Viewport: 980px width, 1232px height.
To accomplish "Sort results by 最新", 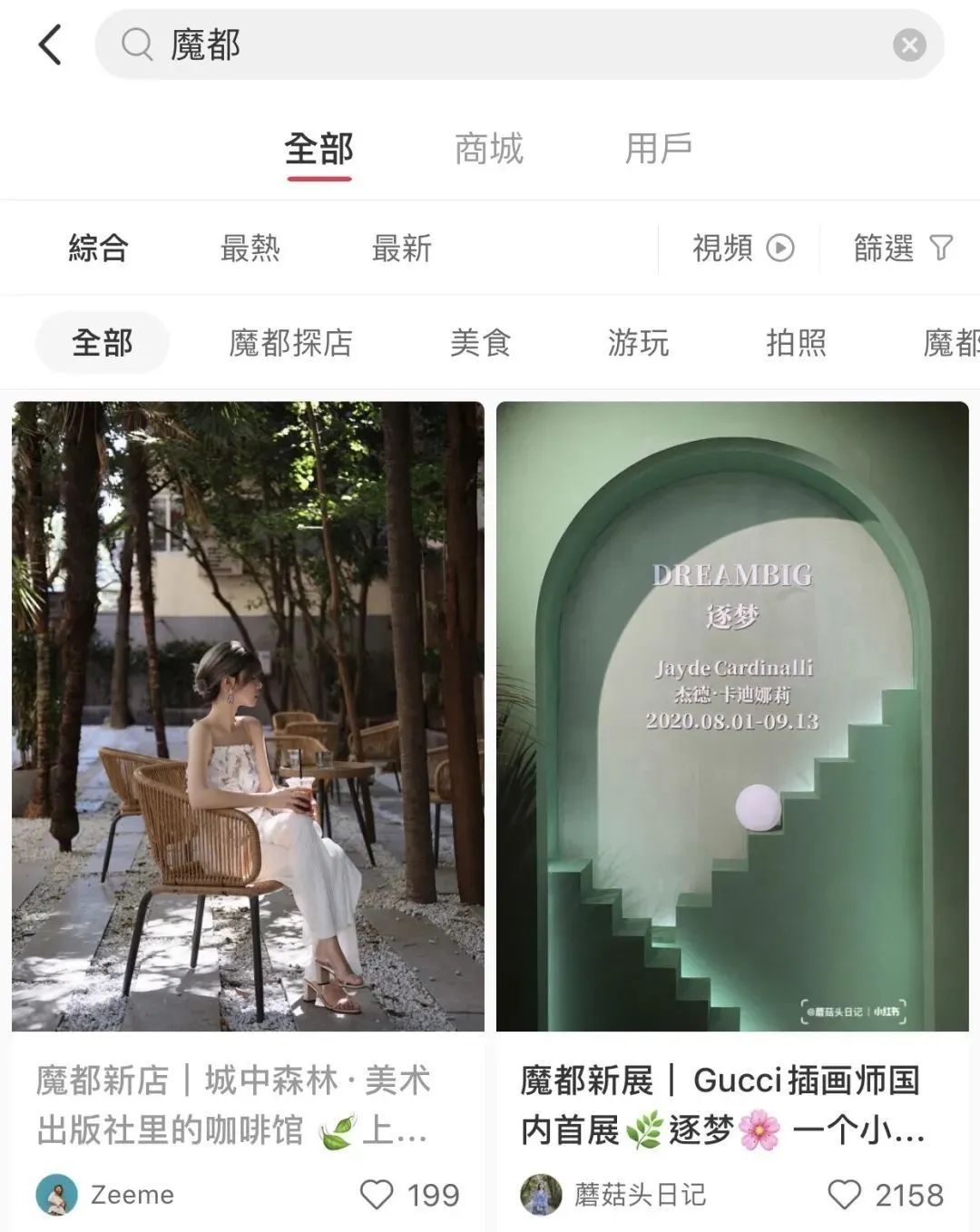I will pos(401,248).
